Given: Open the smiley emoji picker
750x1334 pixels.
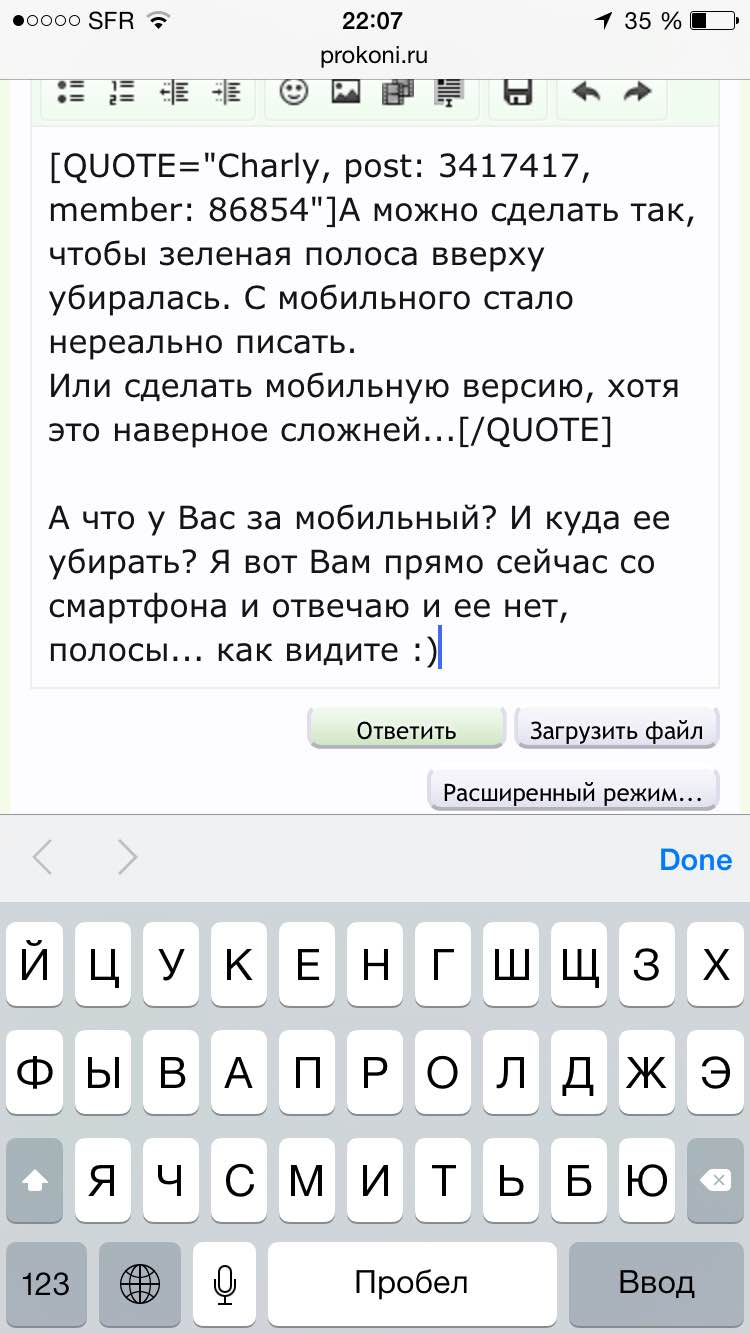Looking at the screenshot, I should [293, 93].
